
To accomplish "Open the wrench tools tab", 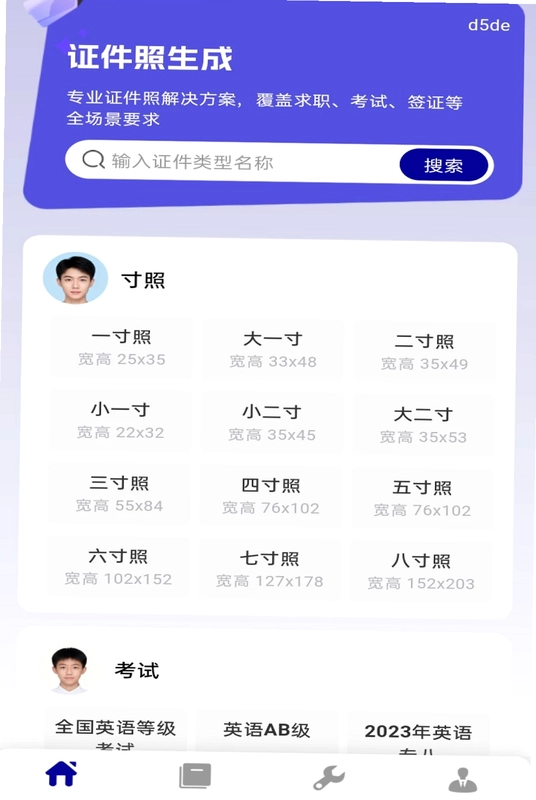I will (x=329, y=778).
